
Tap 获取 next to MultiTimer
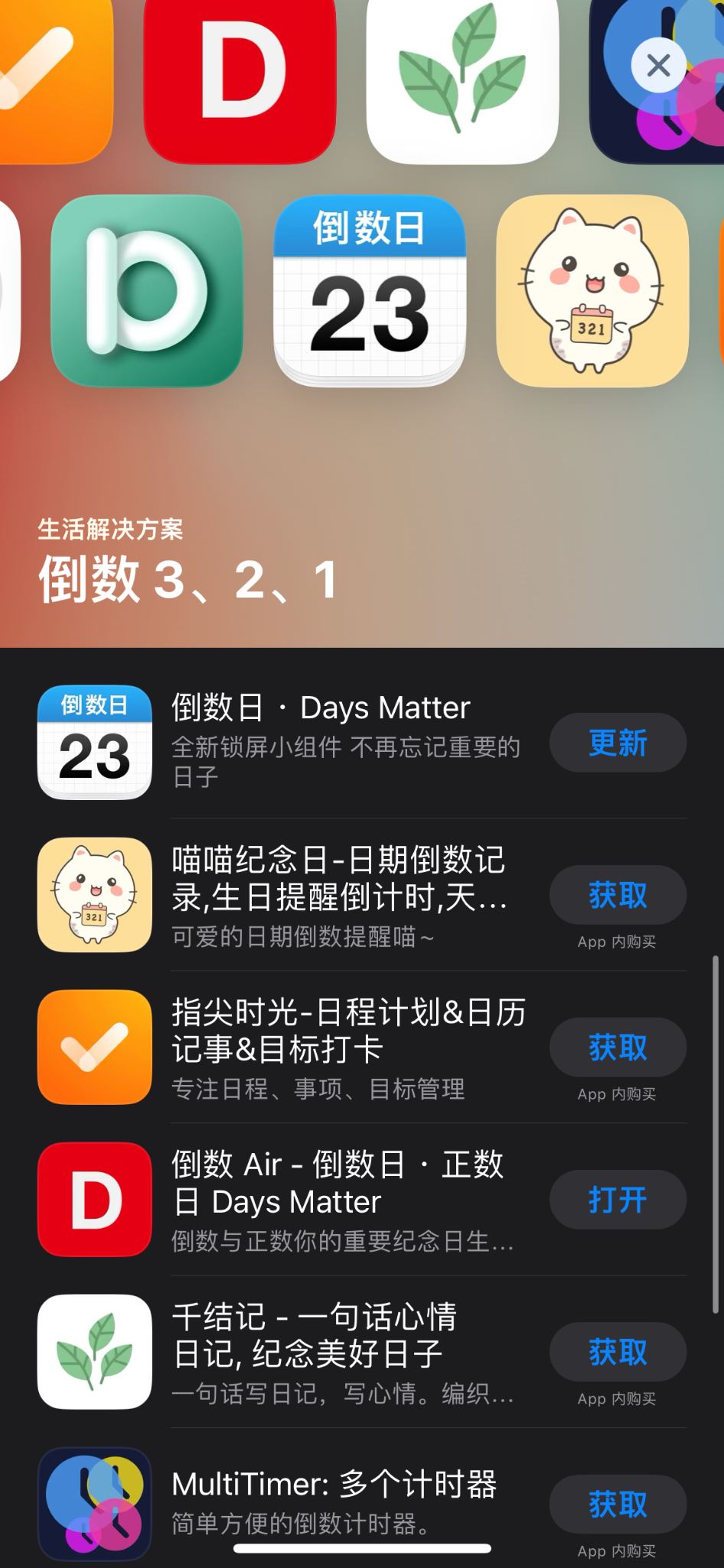[x=617, y=1503]
